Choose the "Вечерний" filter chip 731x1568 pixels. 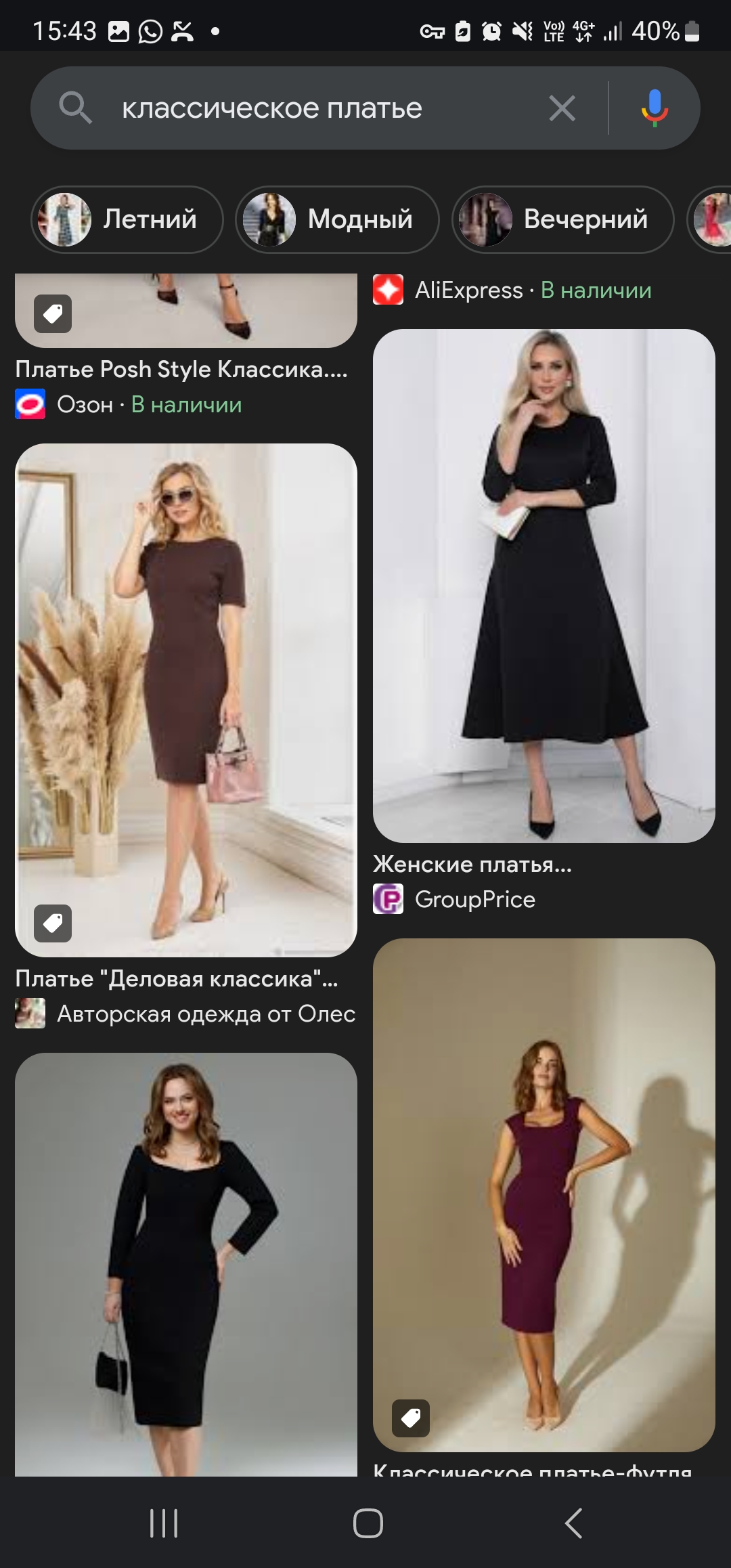(562, 219)
